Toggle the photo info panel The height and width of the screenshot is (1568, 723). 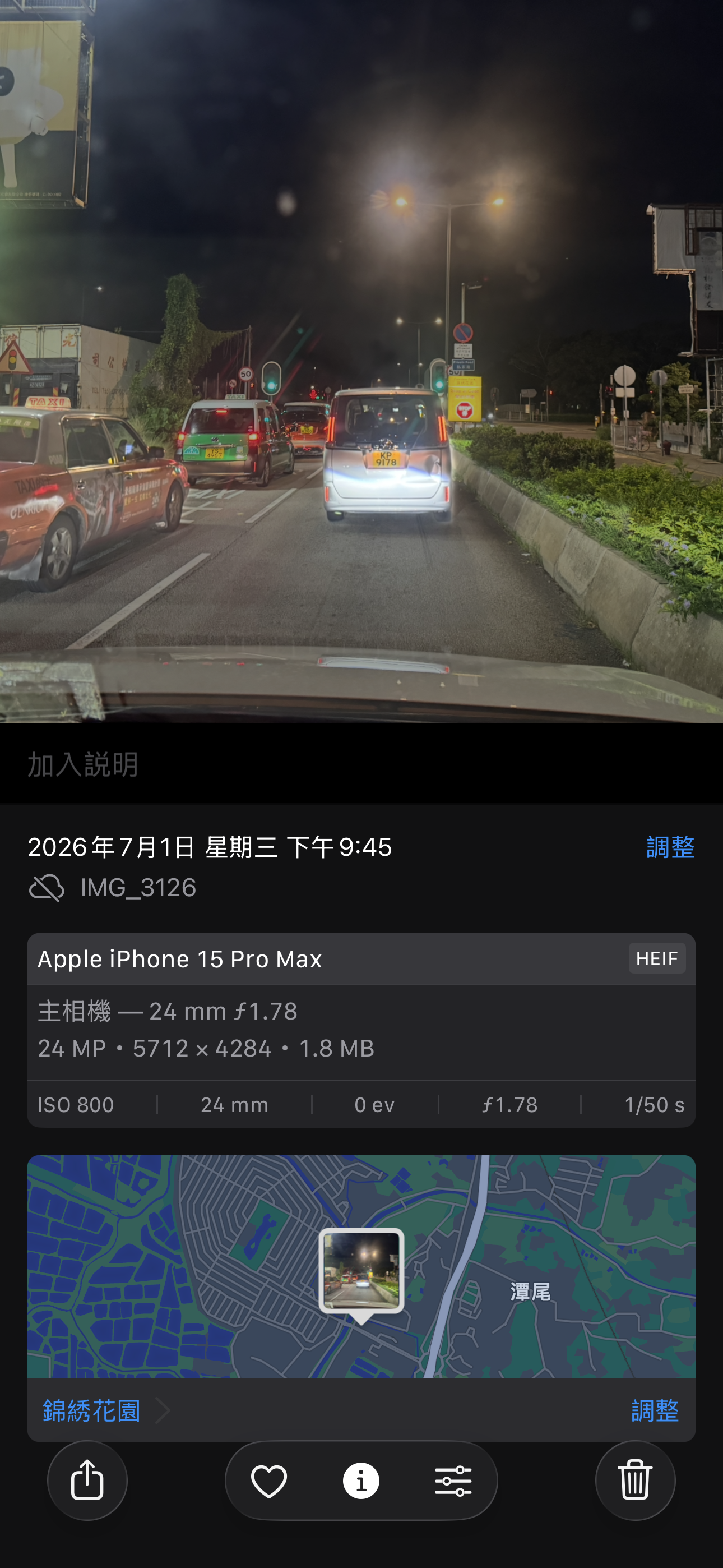361,1481
